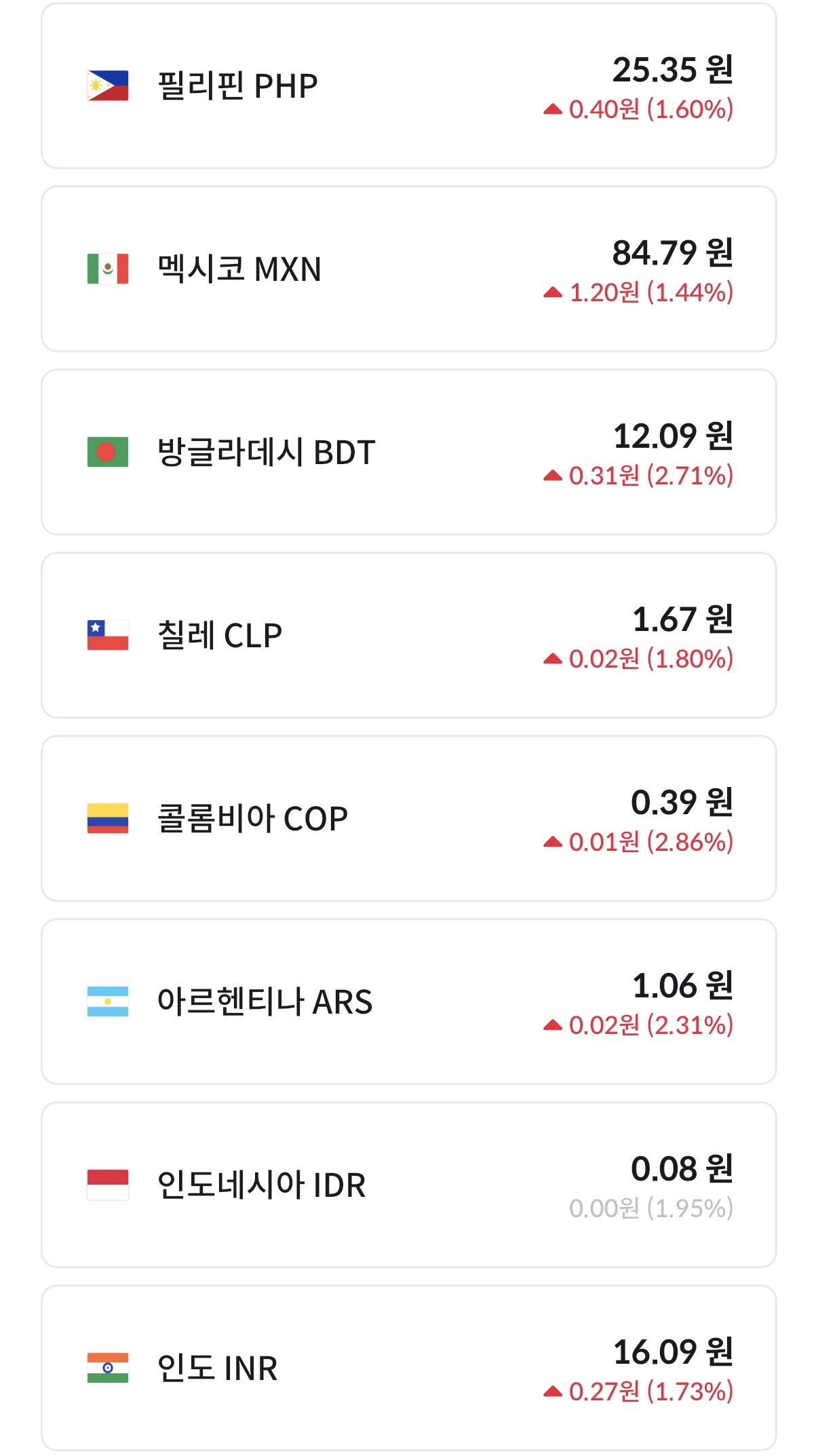The width and height of the screenshot is (818, 1456).
Task: Open the 인도네시아 IDR rate card
Action: click(x=408, y=1185)
